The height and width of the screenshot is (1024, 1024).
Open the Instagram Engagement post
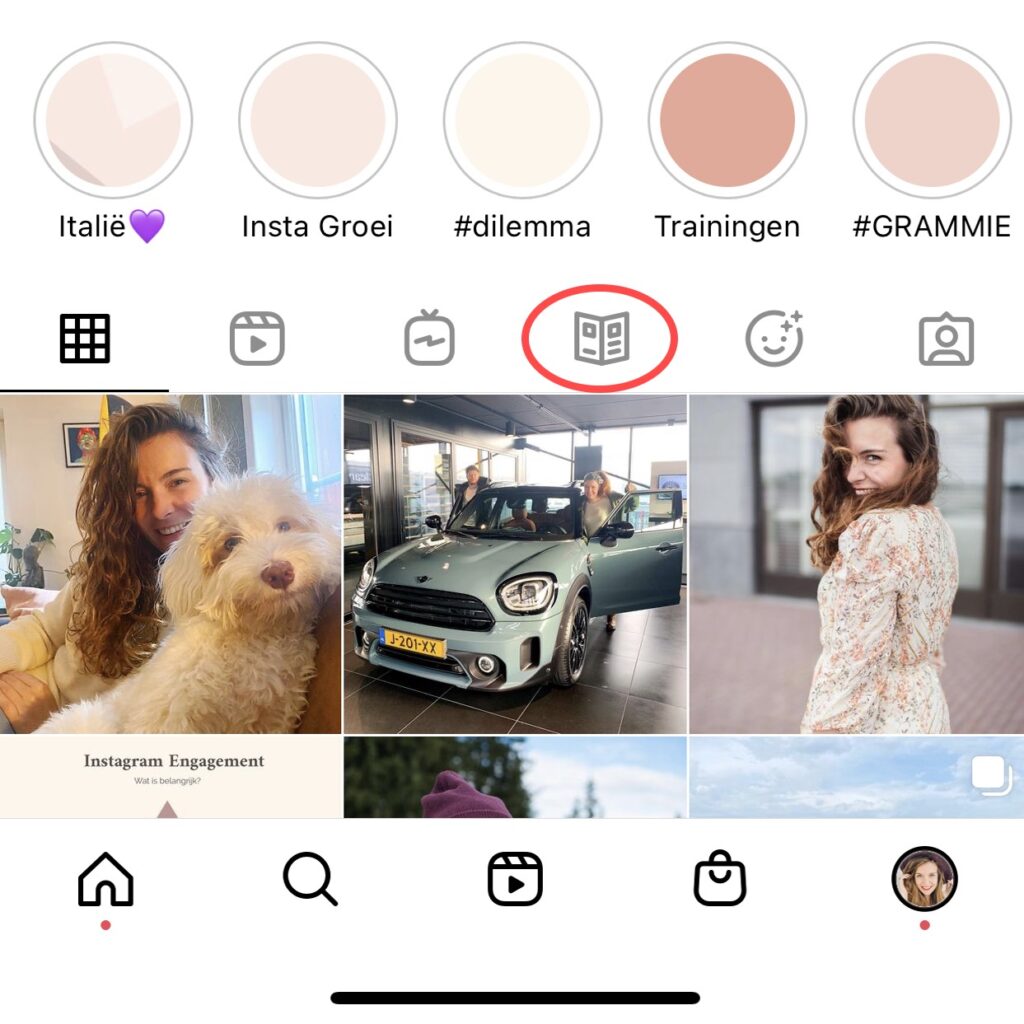[x=170, y=778]
